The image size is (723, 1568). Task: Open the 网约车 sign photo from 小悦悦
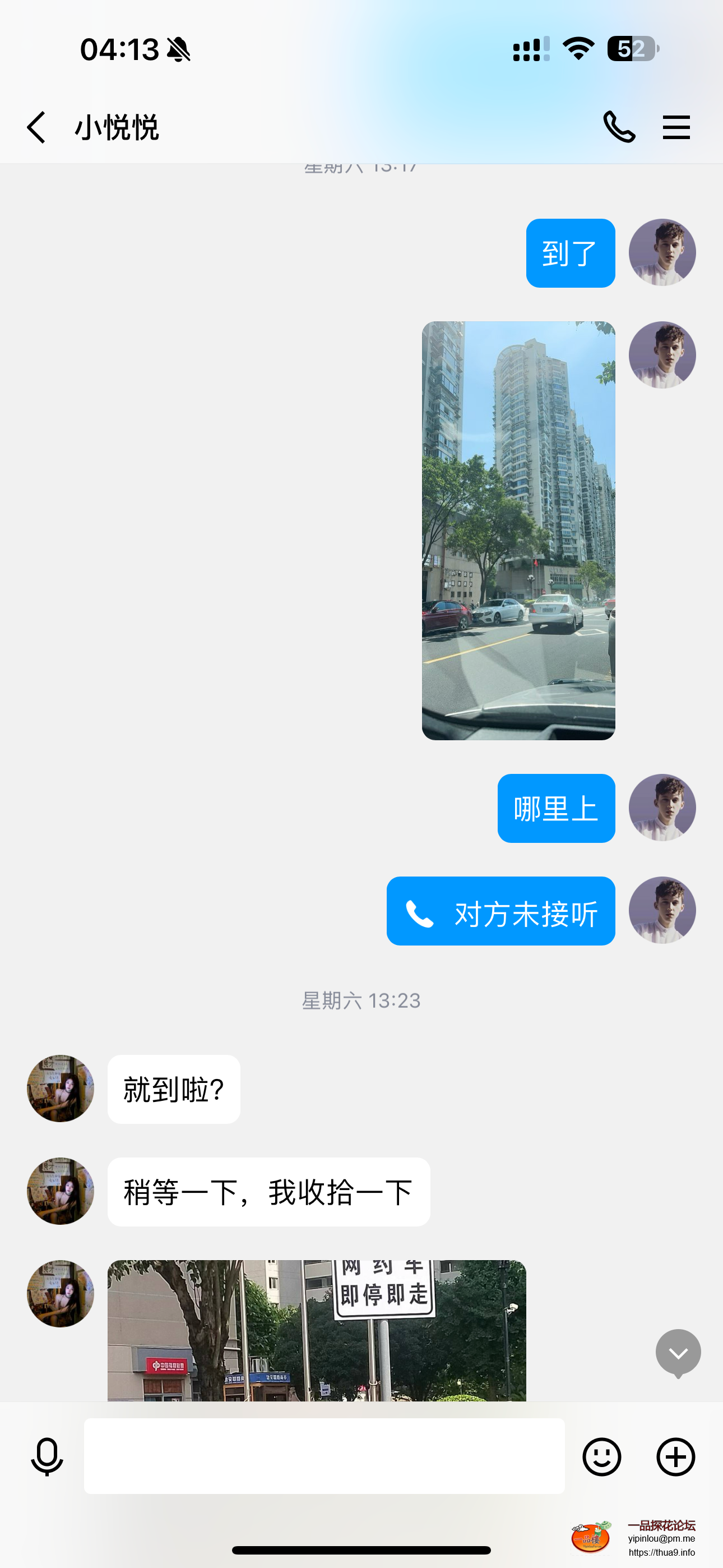click(317, 1339)
